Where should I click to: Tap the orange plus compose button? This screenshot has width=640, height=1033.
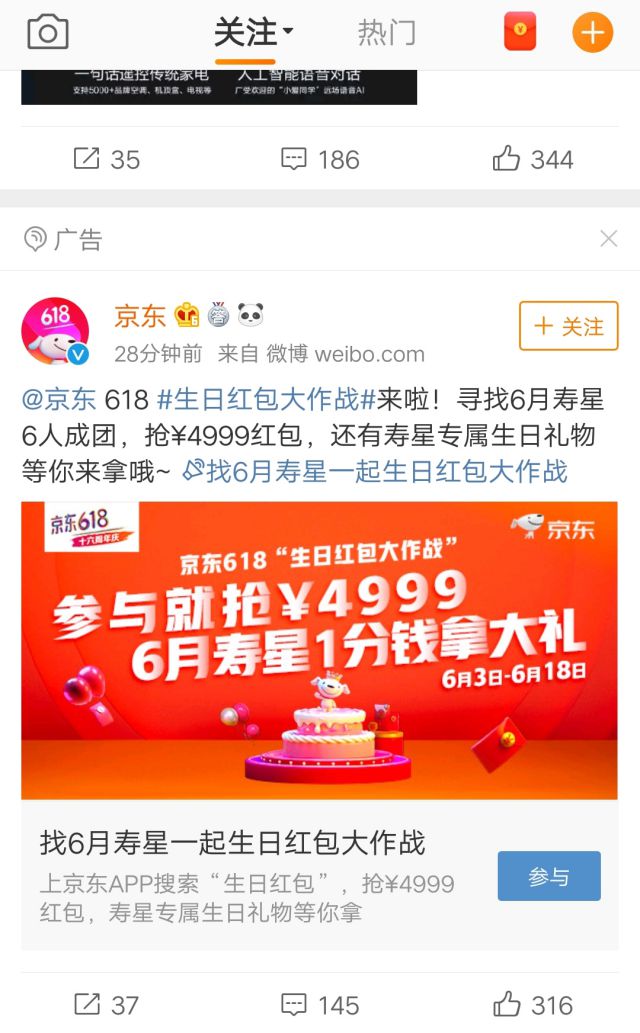pyautogui.click(x=592, y=33)
